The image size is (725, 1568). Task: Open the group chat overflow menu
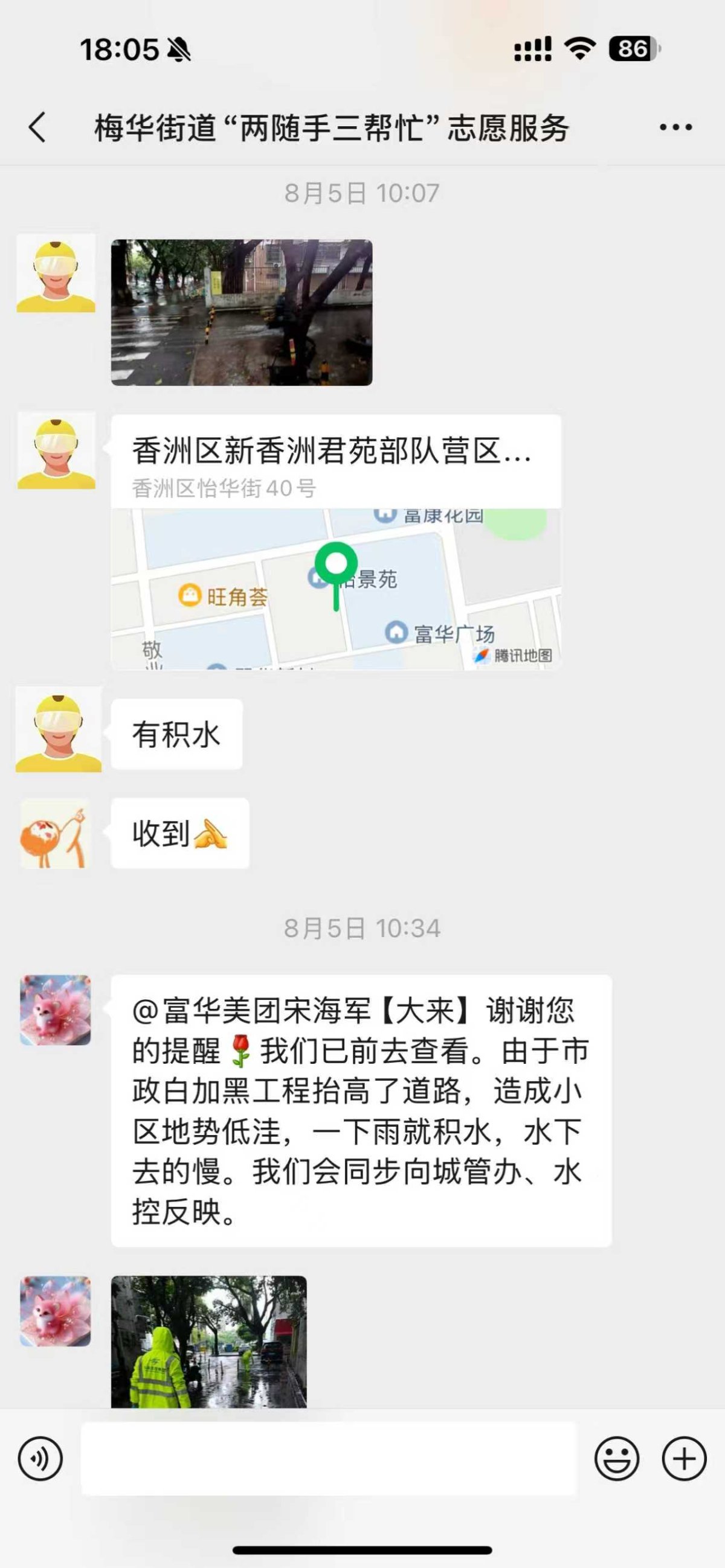pos(675,127)
